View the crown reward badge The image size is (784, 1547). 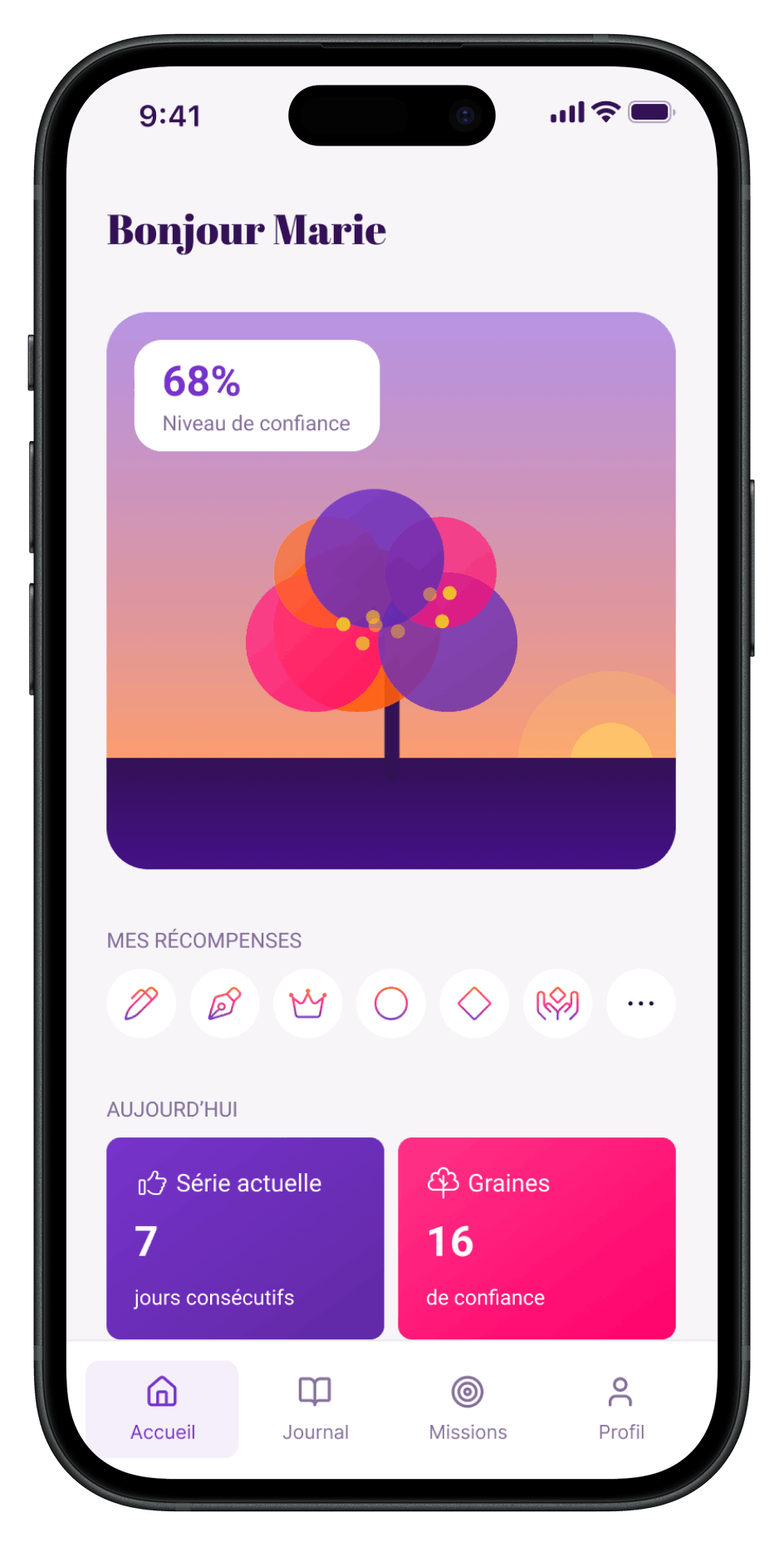click(308, 1004)
